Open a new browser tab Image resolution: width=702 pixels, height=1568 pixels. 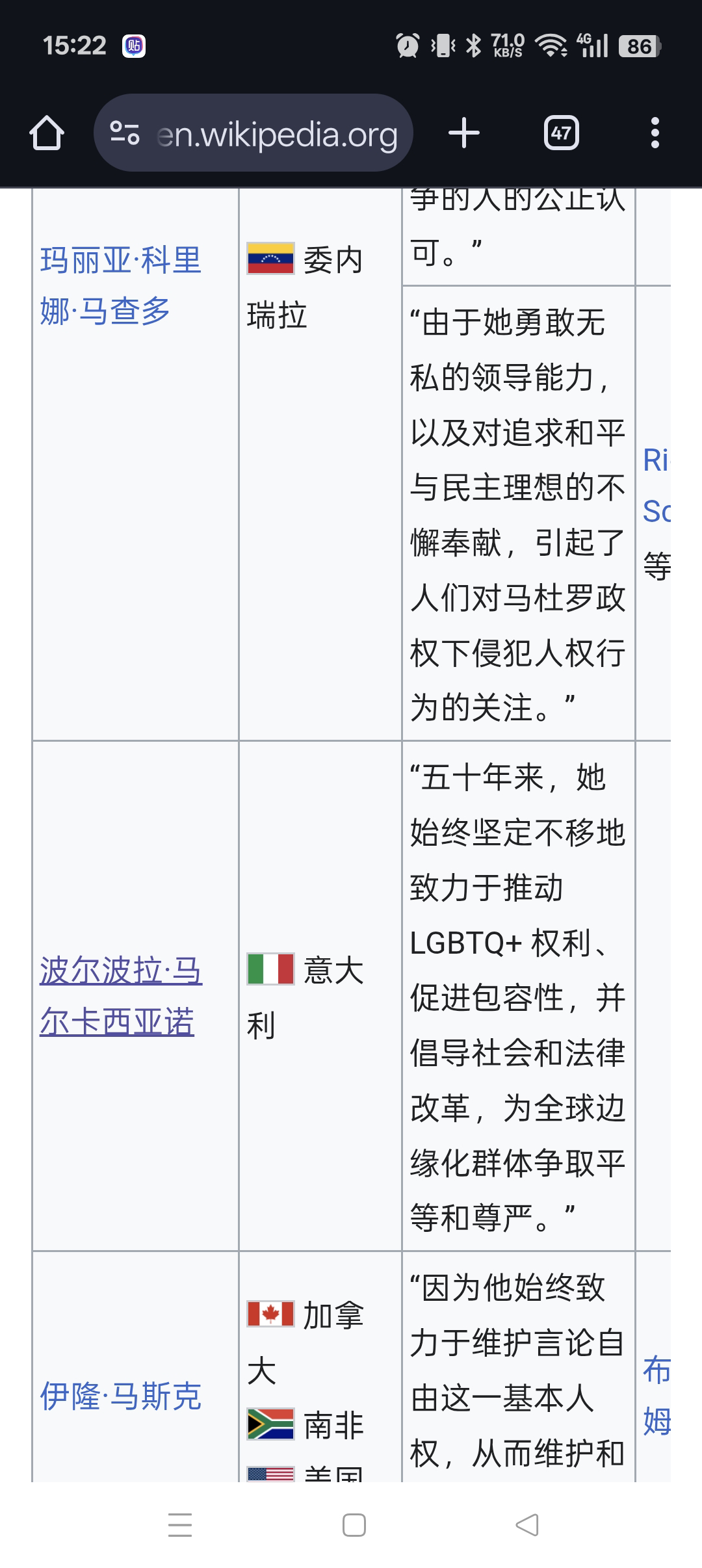(x=464, y=133)
